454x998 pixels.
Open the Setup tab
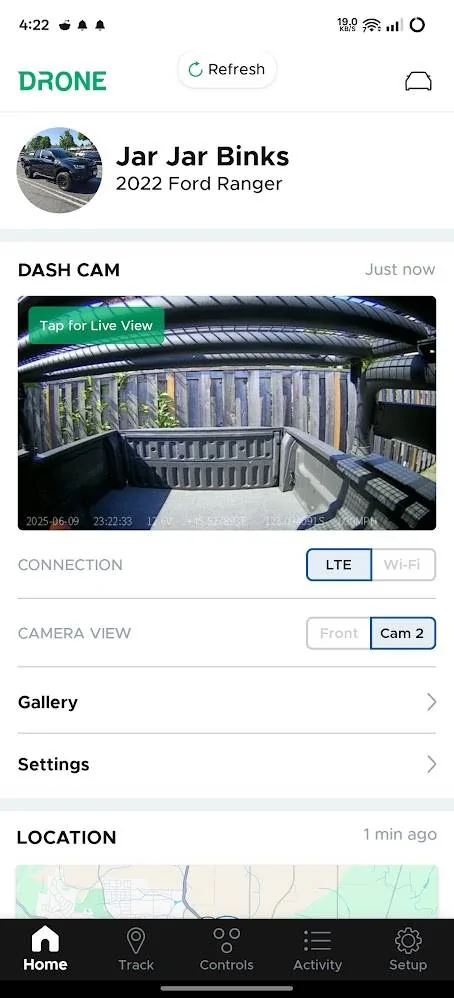[x=408, y=949]
